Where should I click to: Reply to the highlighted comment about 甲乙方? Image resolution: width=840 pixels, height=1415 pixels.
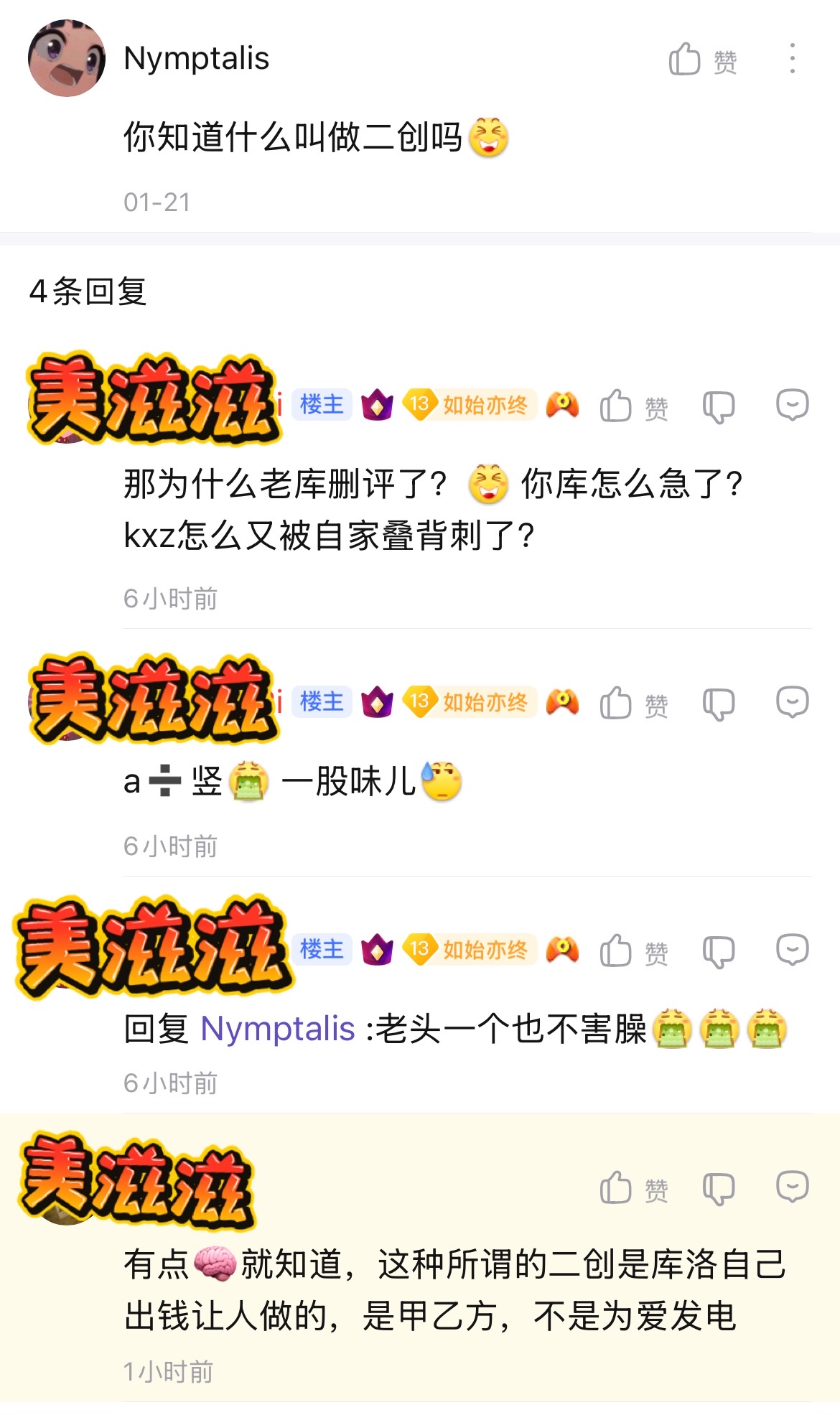coord(792,1187)
